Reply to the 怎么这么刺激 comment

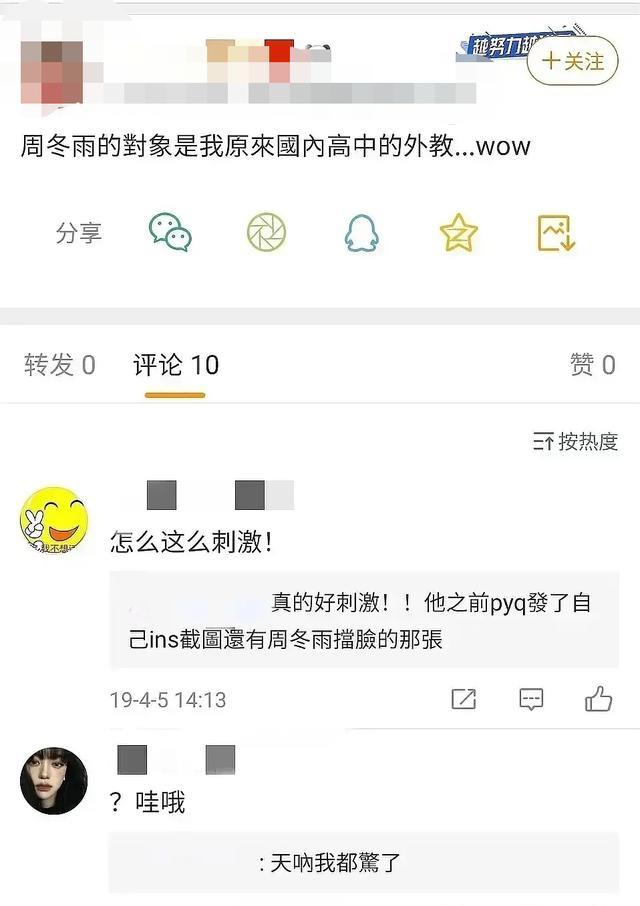531,699
